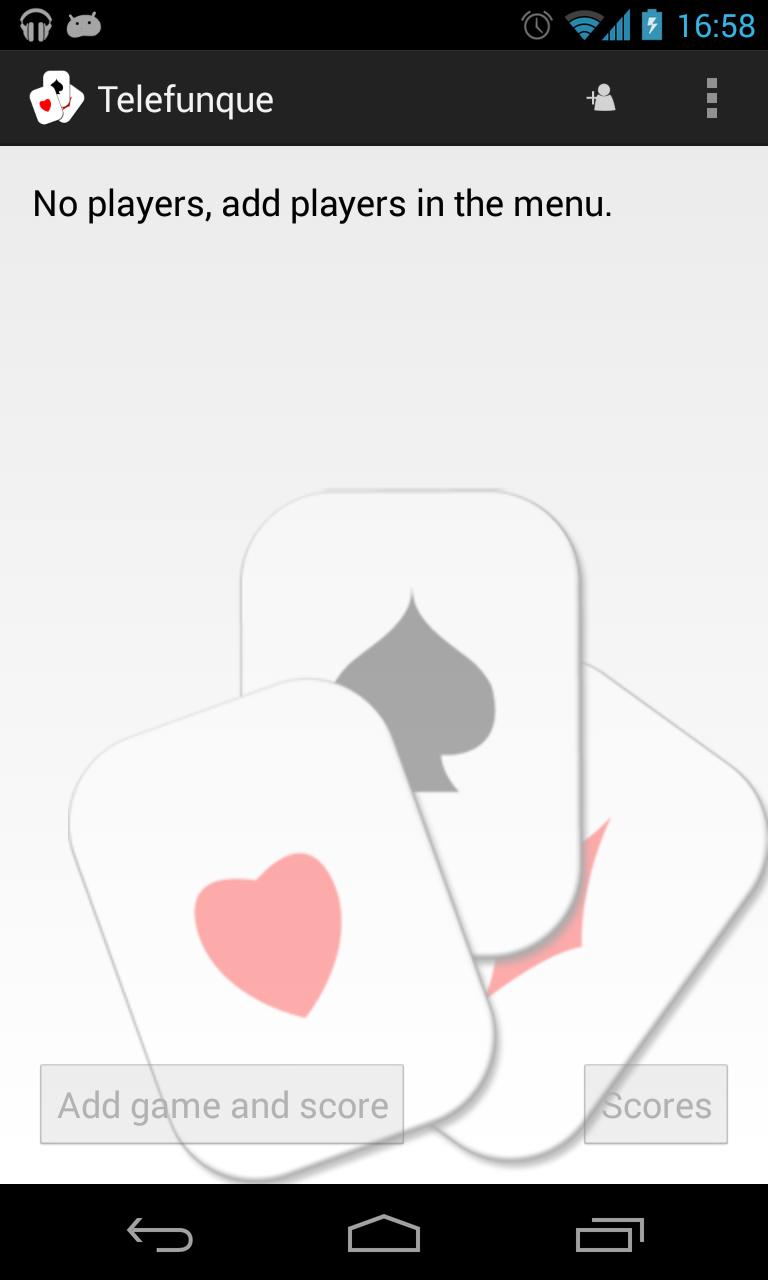Viewport: 768px width, 1280px height.
Task: Tap Add game and score button
Action: tap(222, 1104)
